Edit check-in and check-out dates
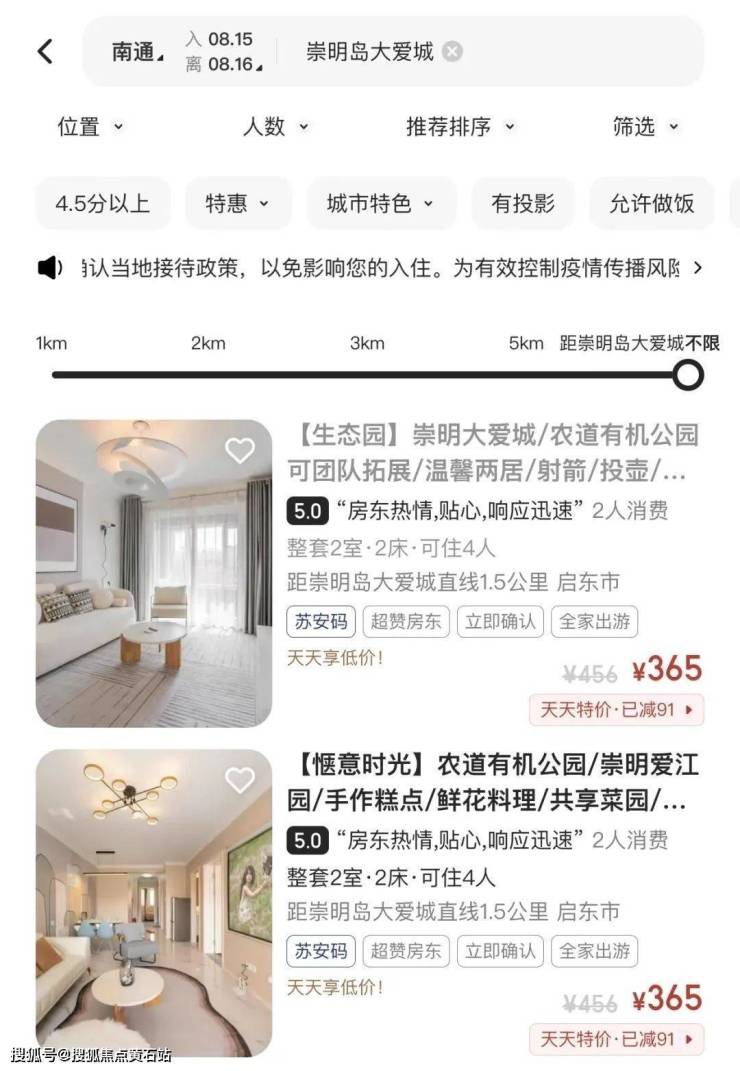The image size is (740, 1071). click(x=223, y=52)
